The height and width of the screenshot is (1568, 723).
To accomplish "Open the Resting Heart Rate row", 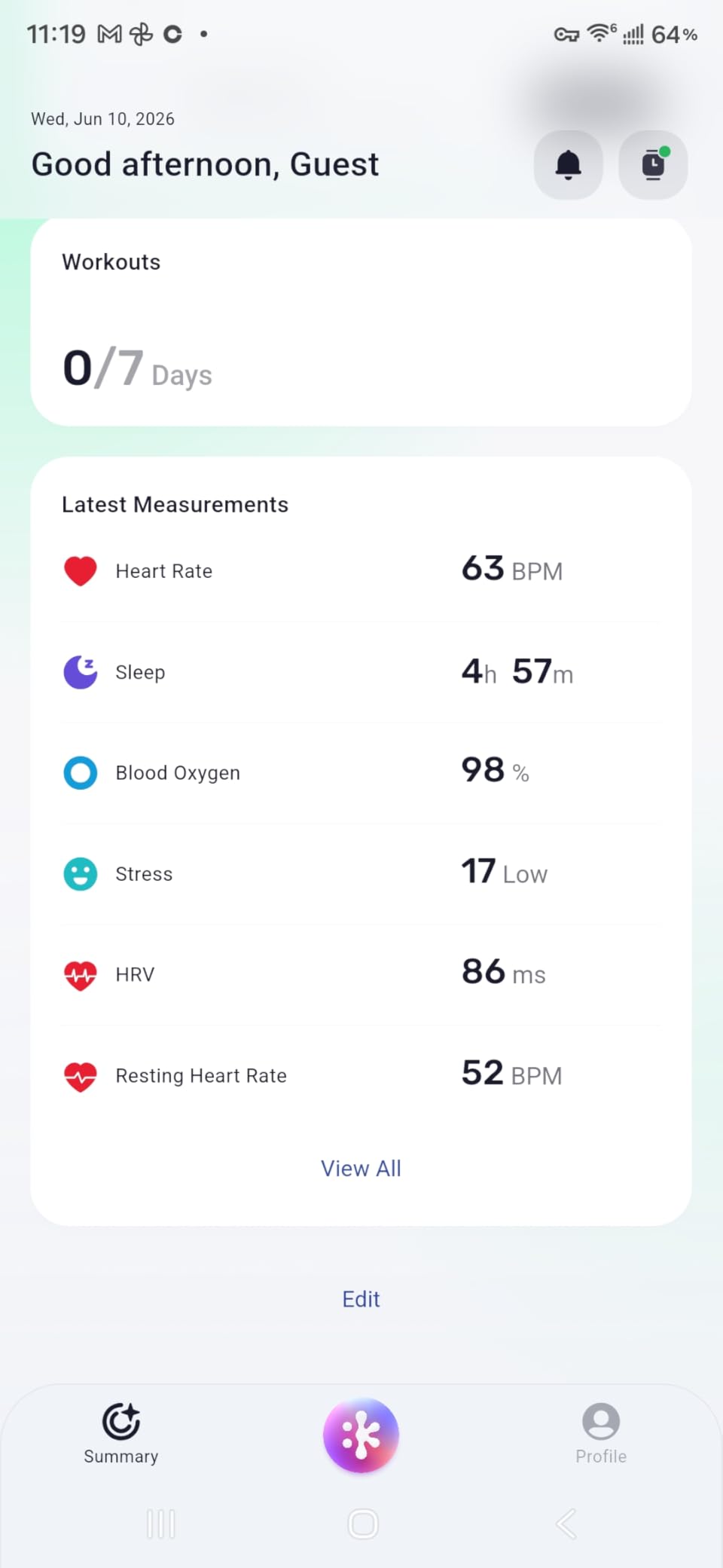I will 361,1076.
